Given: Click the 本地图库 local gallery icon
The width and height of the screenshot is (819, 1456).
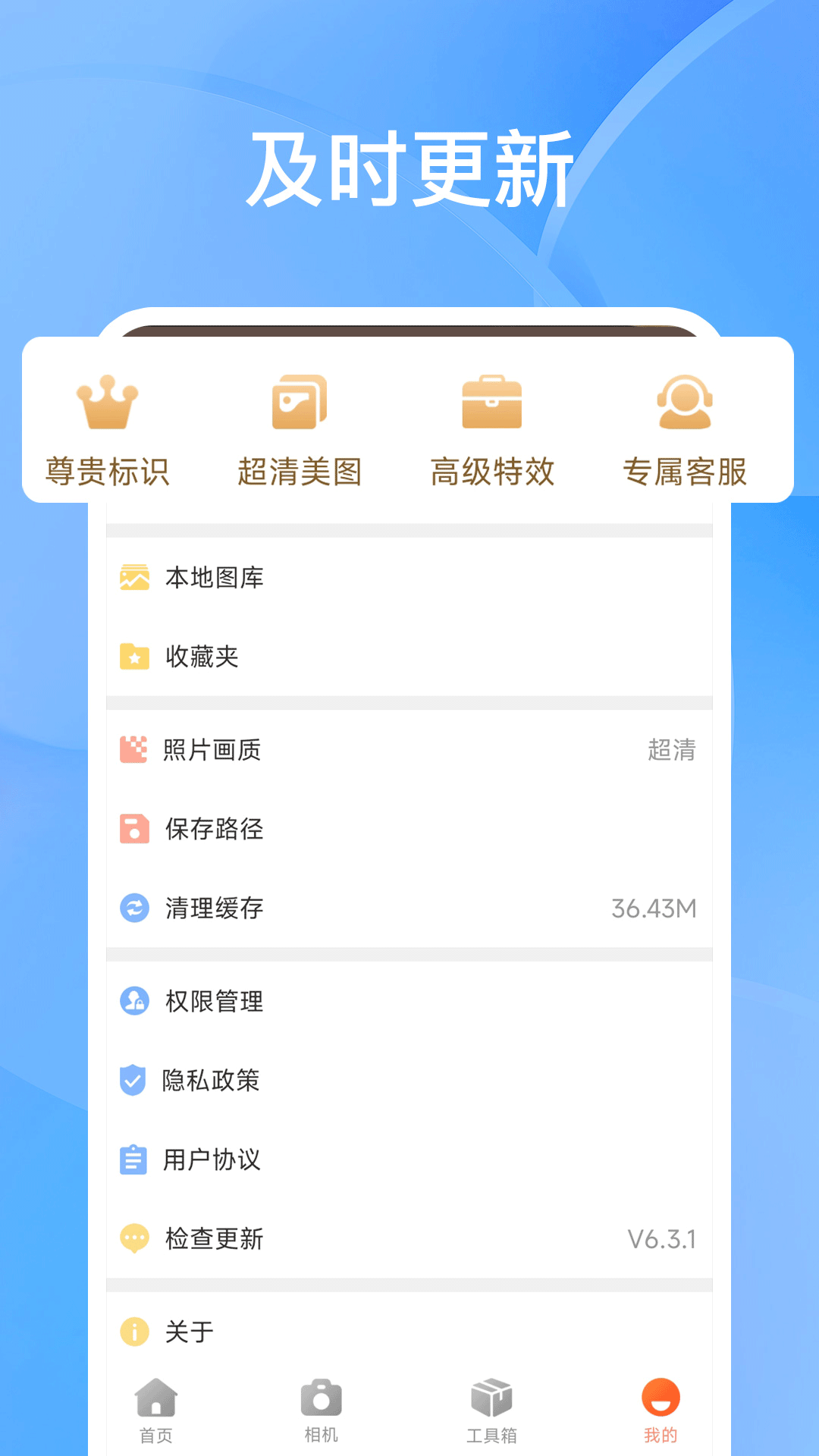Looking at the screenshot, I should 134,577.
